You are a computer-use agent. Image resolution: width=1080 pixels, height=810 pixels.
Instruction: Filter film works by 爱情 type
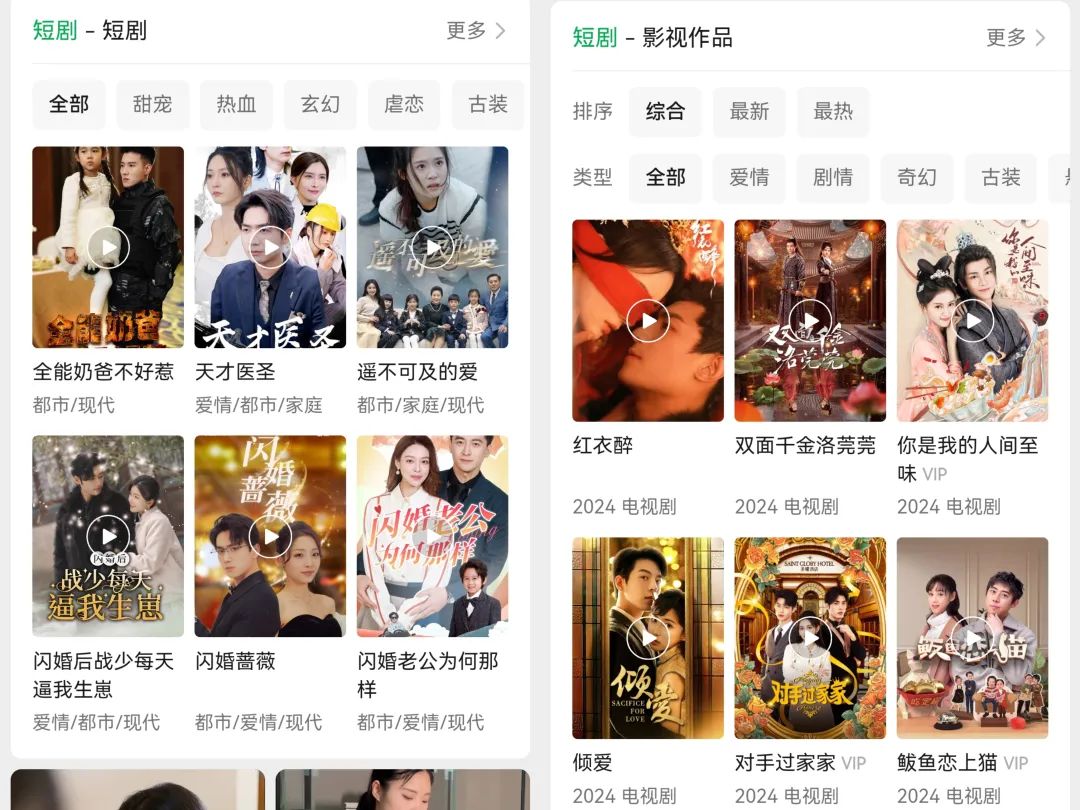click(749, 177)
